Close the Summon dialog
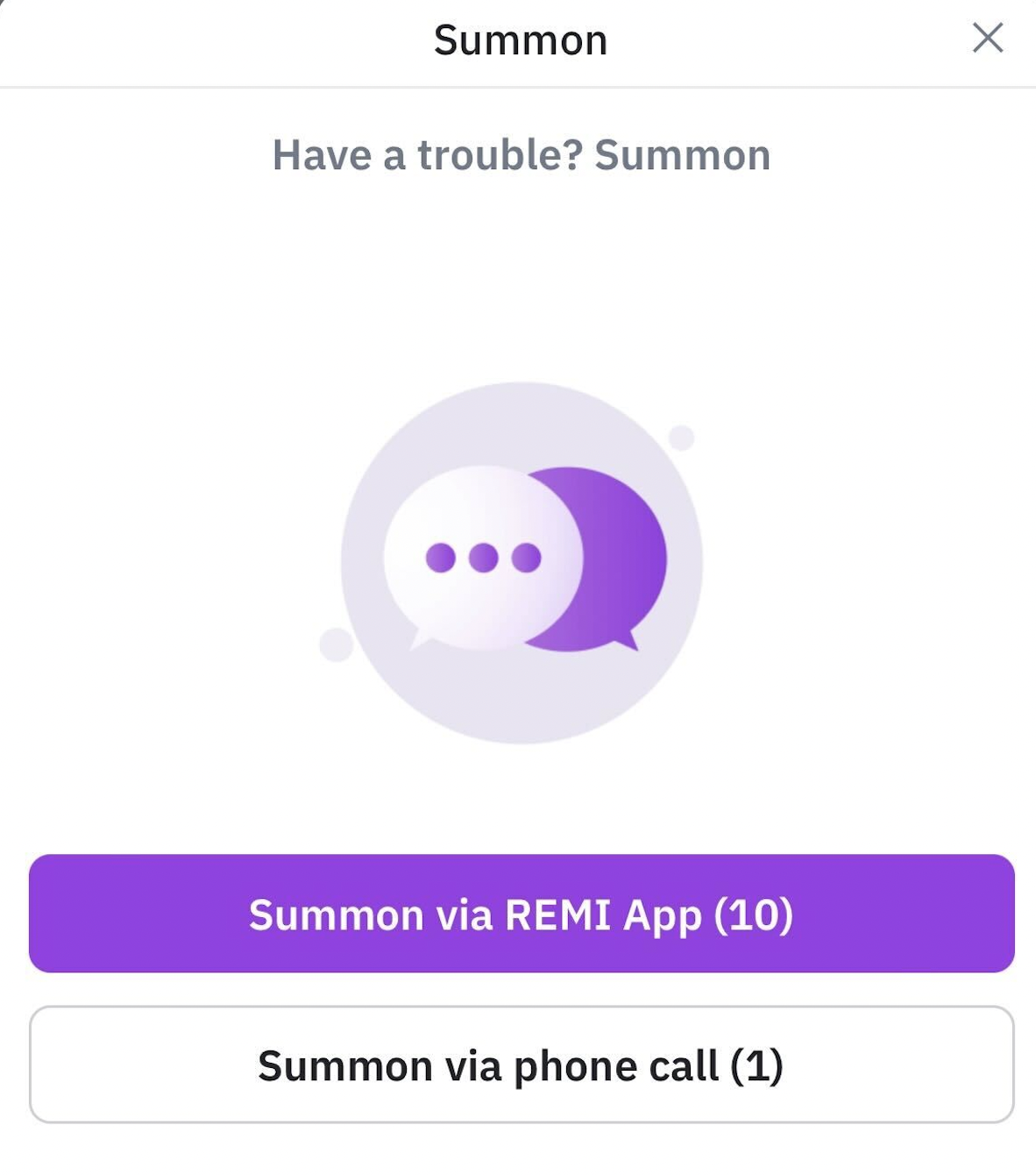Image resolution: width=1036 pixels, height=1175 pixels. pos(987,38)
